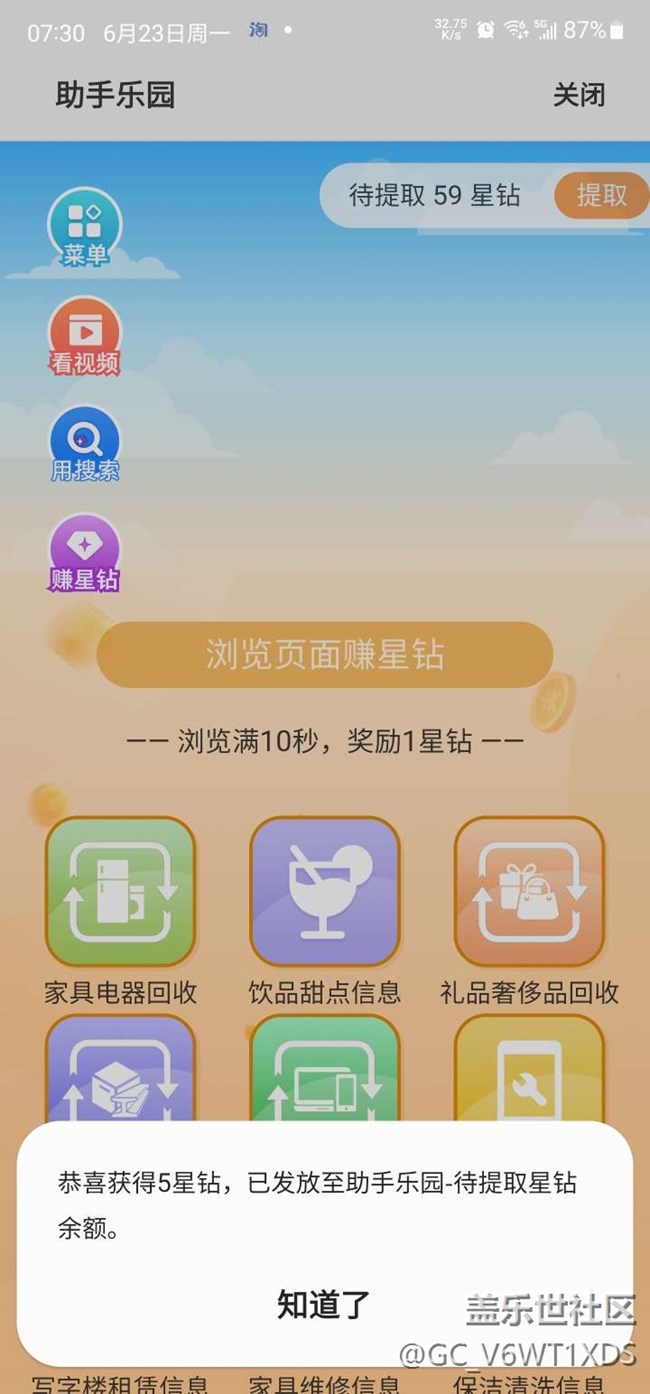
Task: Open the 看视频 video icon
Action: (x=85, y=337)
